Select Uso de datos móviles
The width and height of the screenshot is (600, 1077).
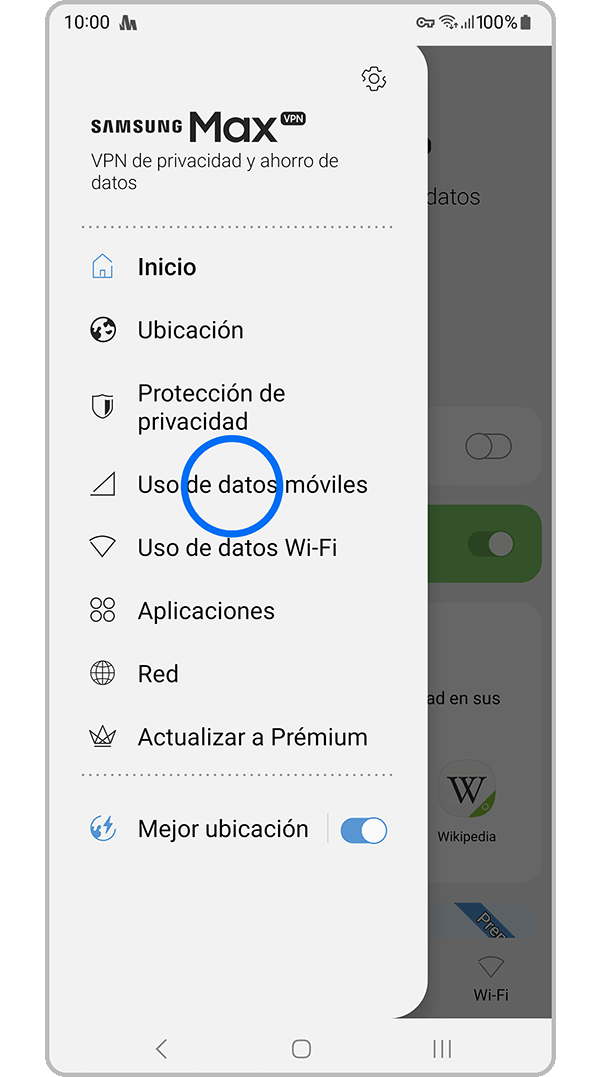point(252,485)
